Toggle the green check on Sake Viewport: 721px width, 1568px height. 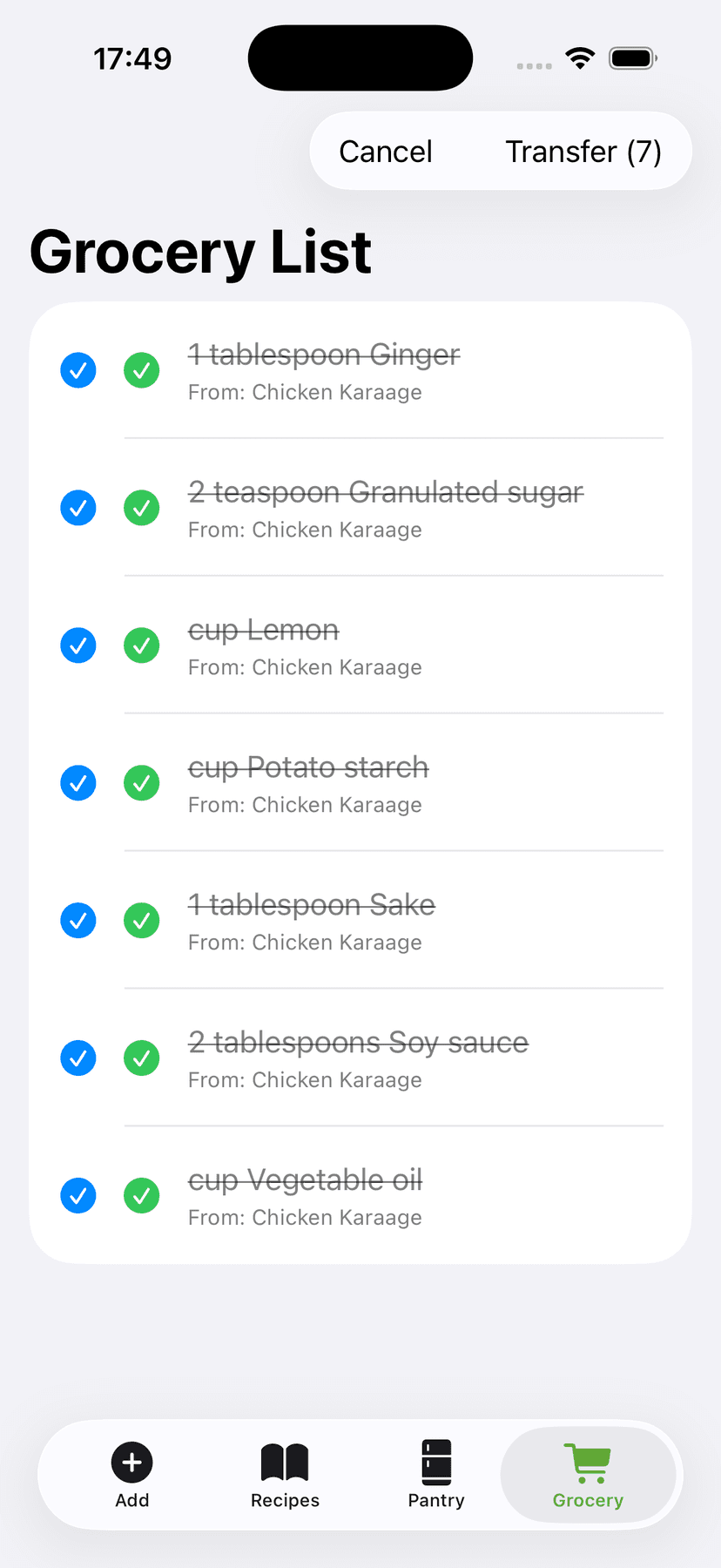(x=141, y=920)
